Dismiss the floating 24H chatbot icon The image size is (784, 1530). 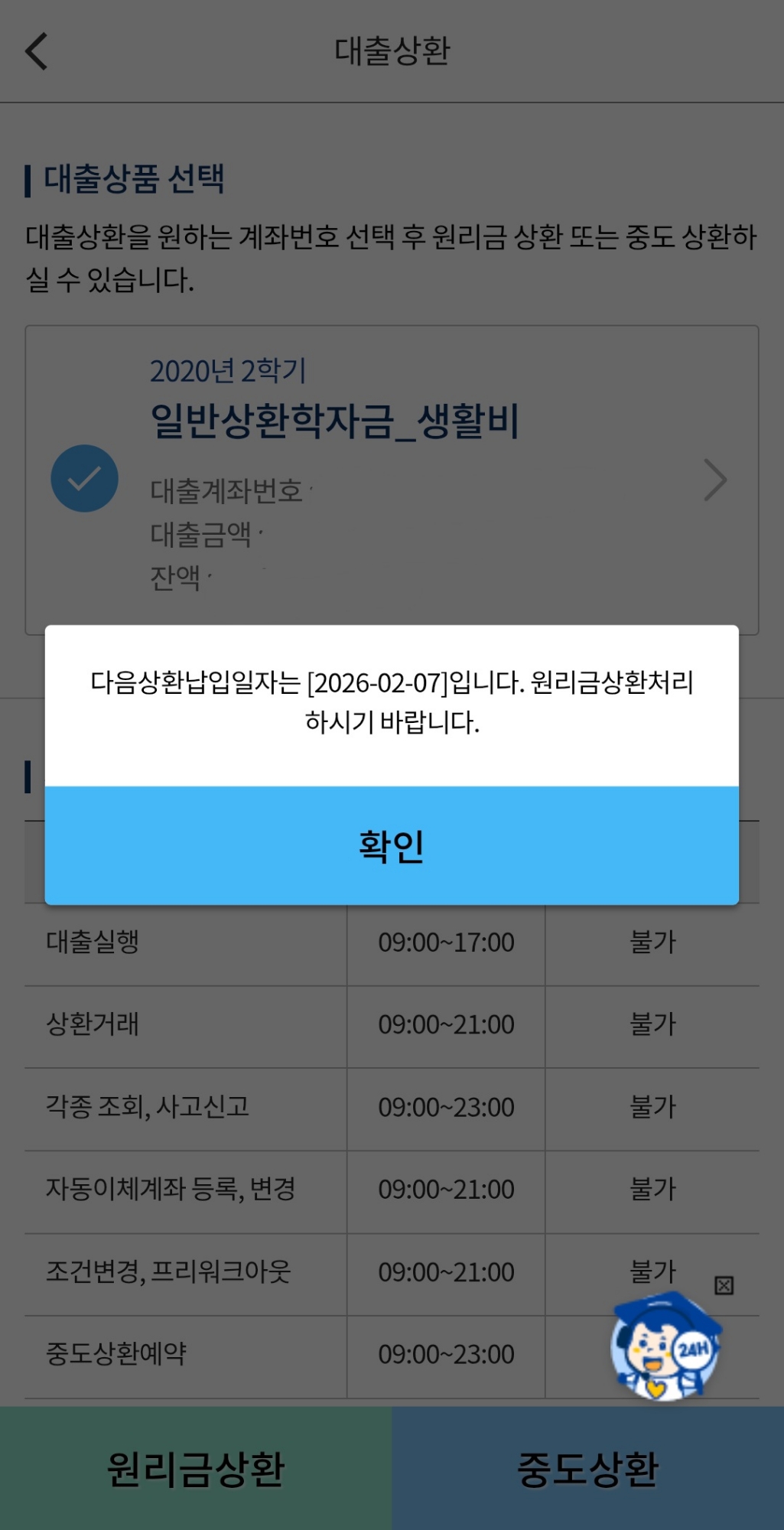pos(724,1285)
